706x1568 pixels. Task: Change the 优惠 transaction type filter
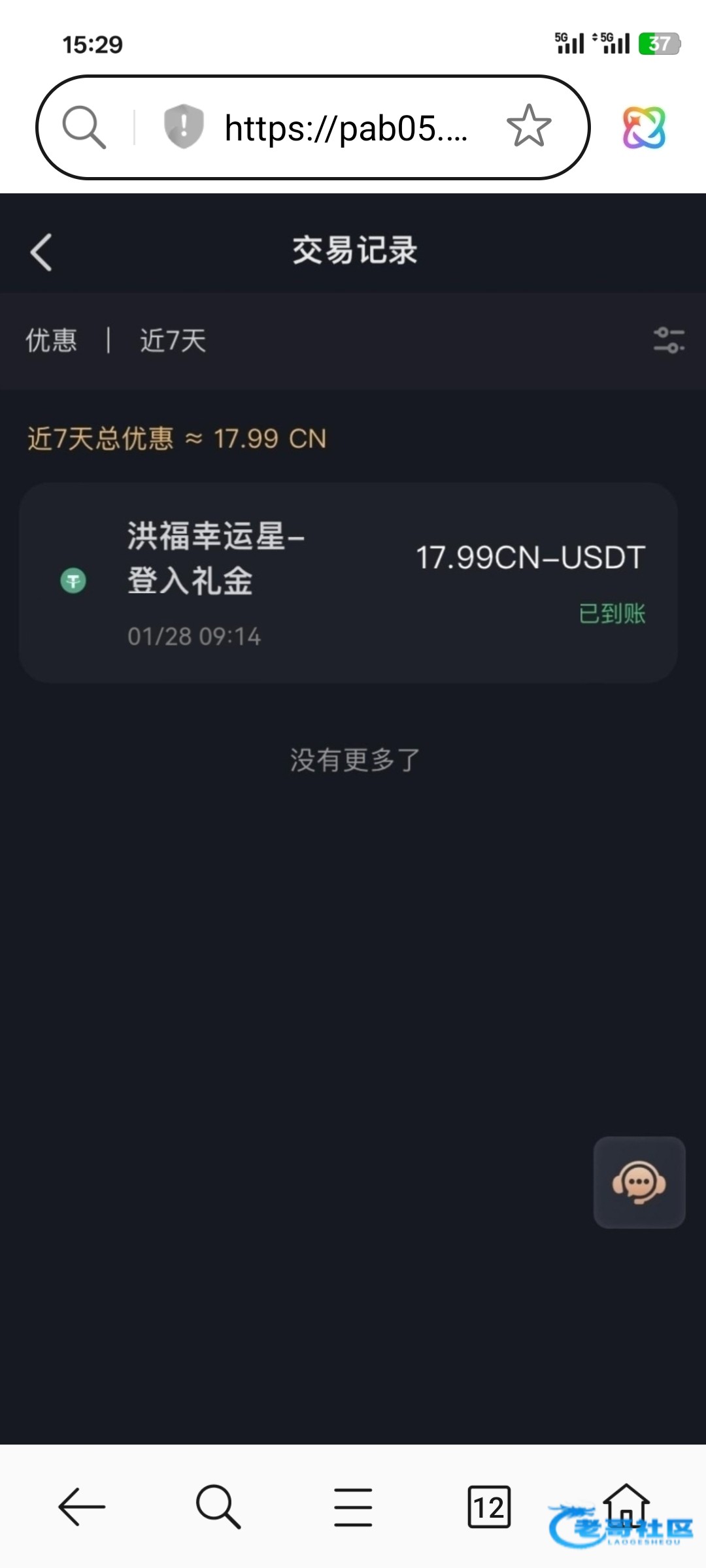(52, 340)
